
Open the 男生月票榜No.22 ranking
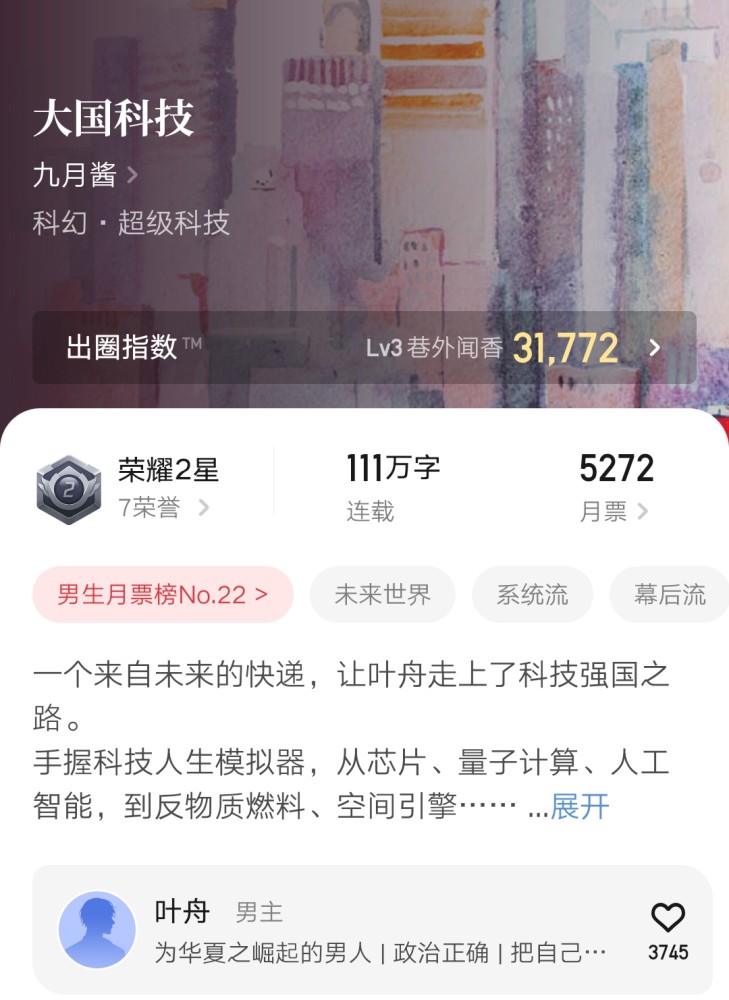coord(163,595)
